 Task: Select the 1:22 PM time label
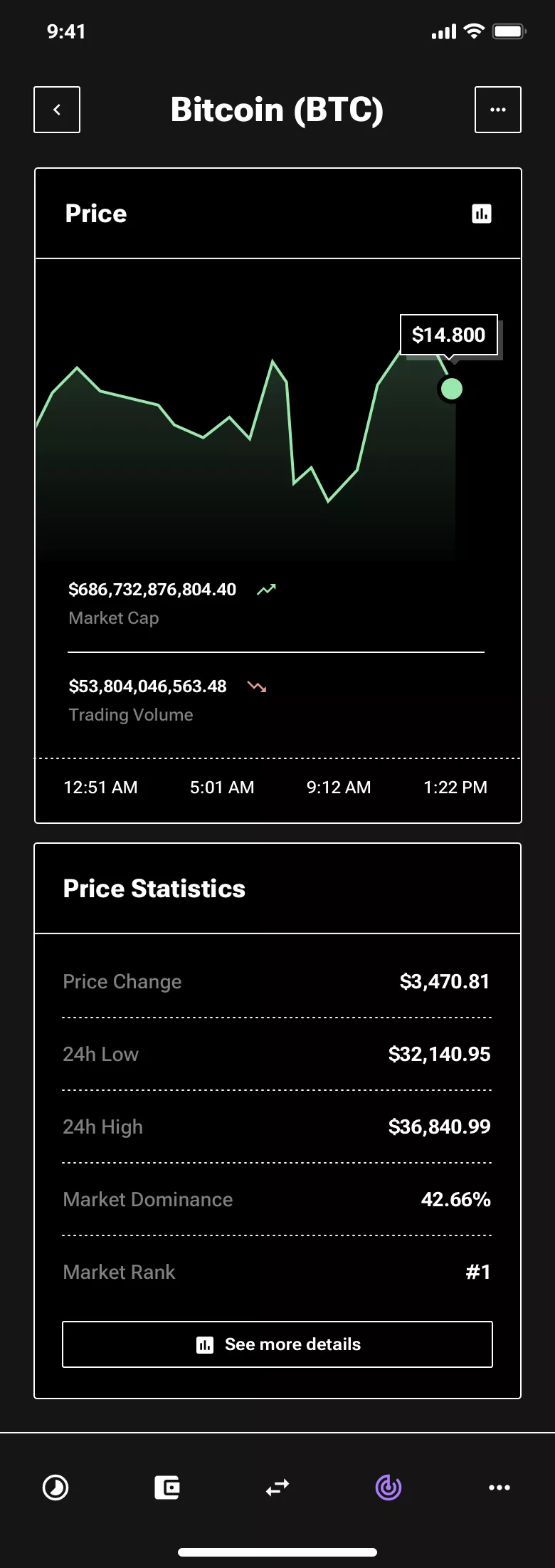455,787
